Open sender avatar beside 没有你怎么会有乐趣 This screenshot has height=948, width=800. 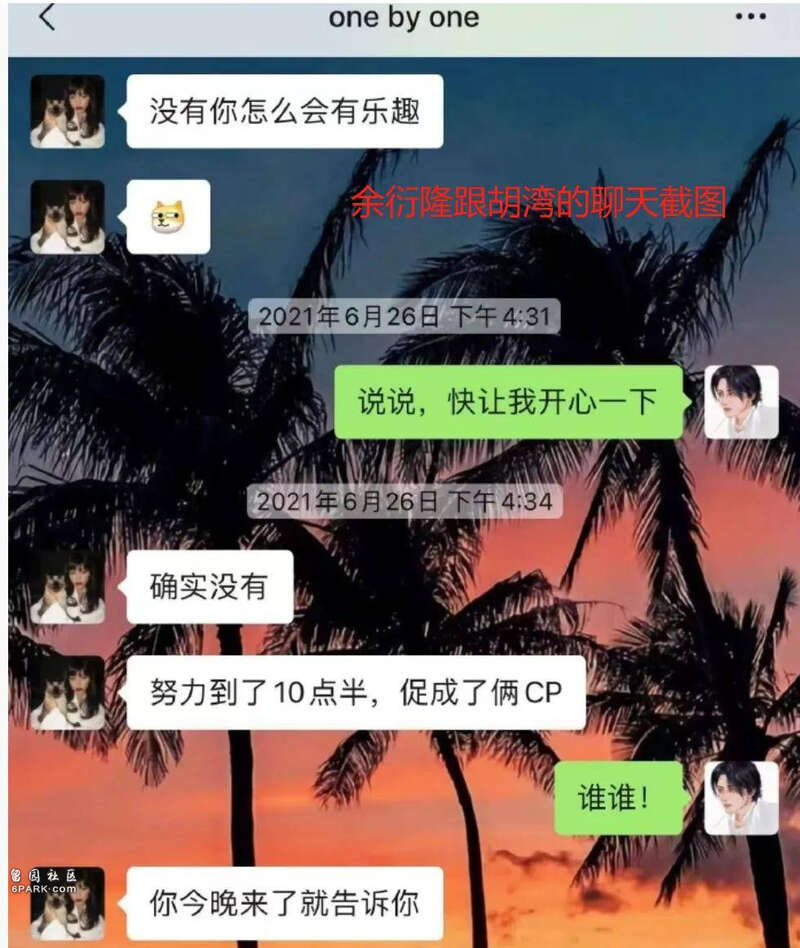coord(67,111)
